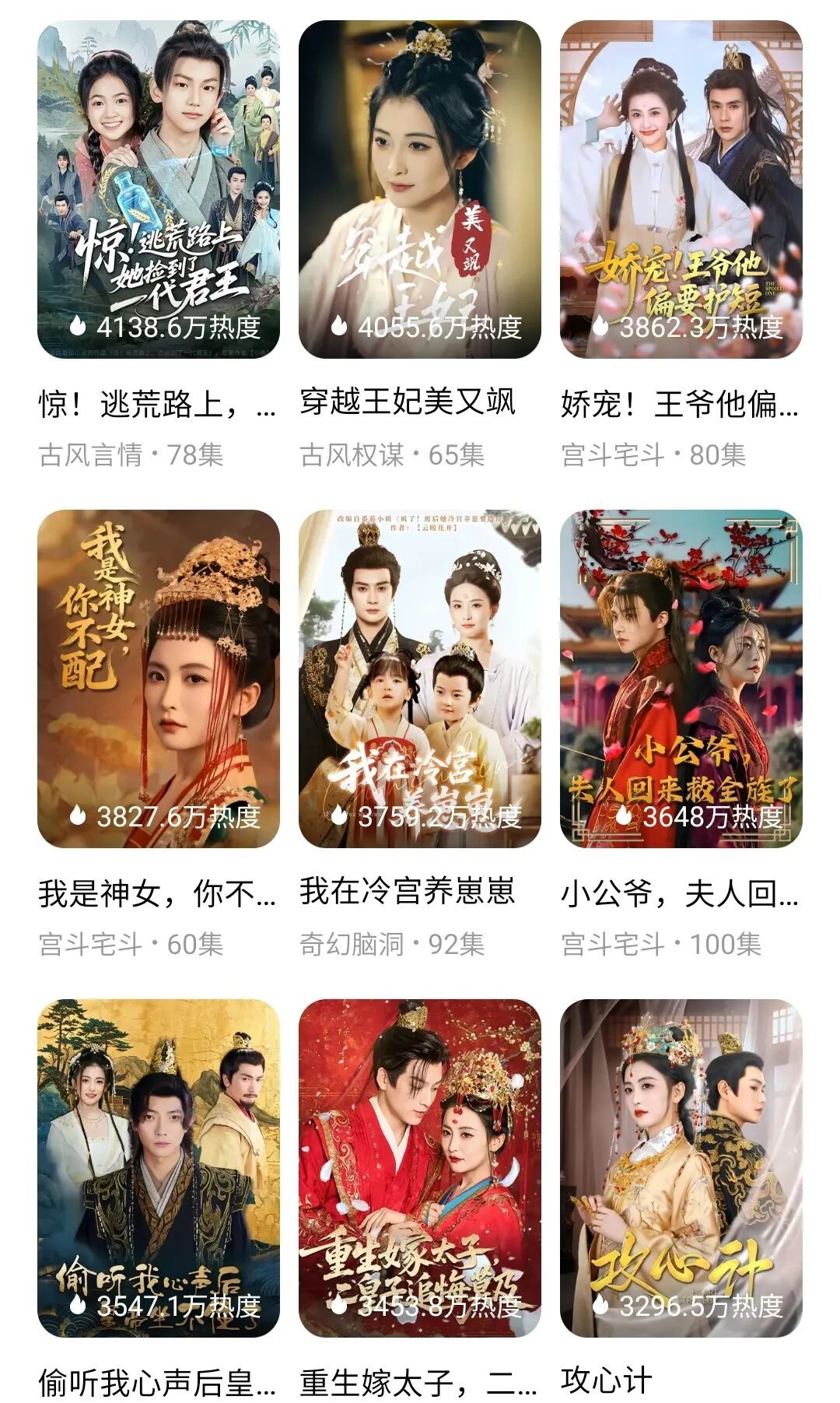Click the flame icon on 娇宠！王爷他偏要护短 poster
This screenshot has height=1403, width=840.
[603, 325]
